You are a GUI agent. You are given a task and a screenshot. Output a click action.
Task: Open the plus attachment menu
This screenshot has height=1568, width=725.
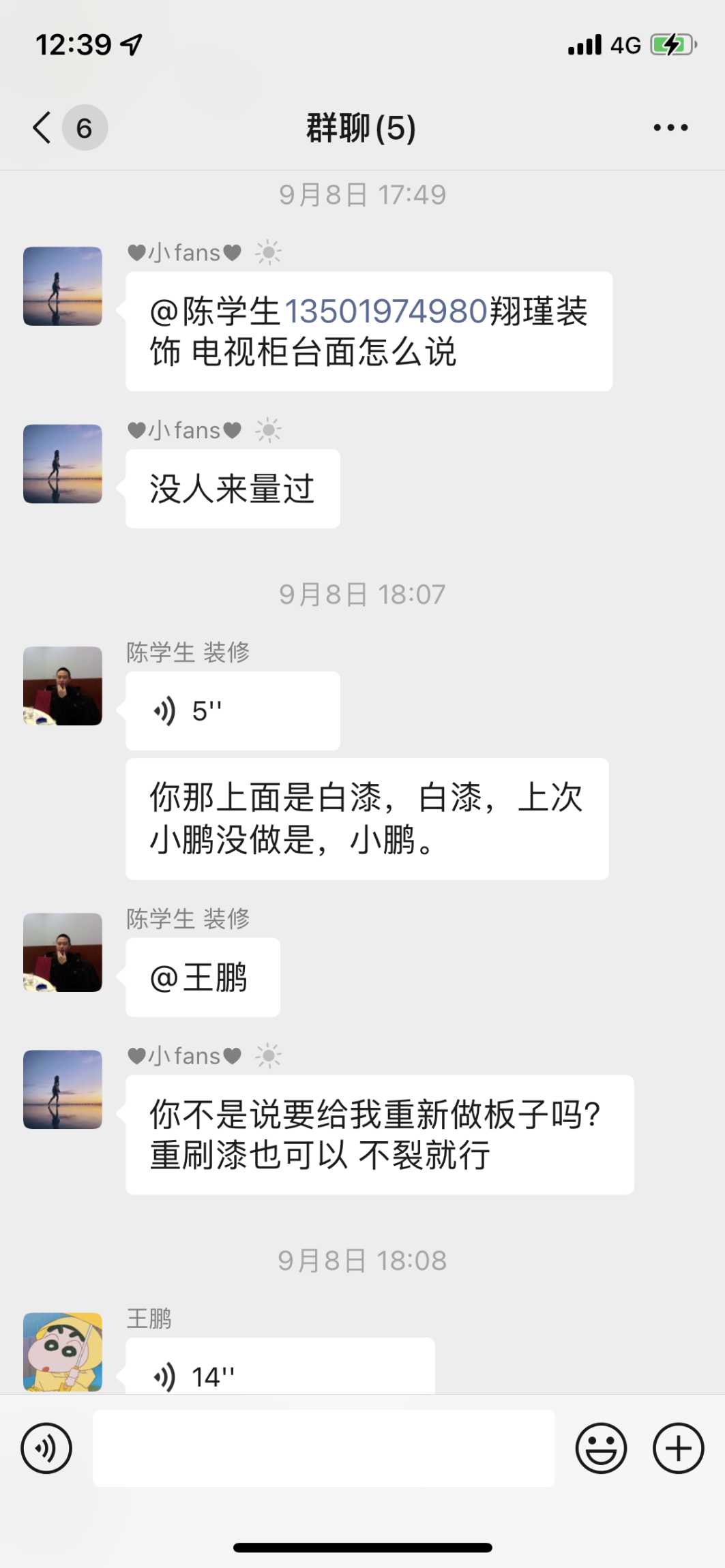click(x=678, y=1448)
